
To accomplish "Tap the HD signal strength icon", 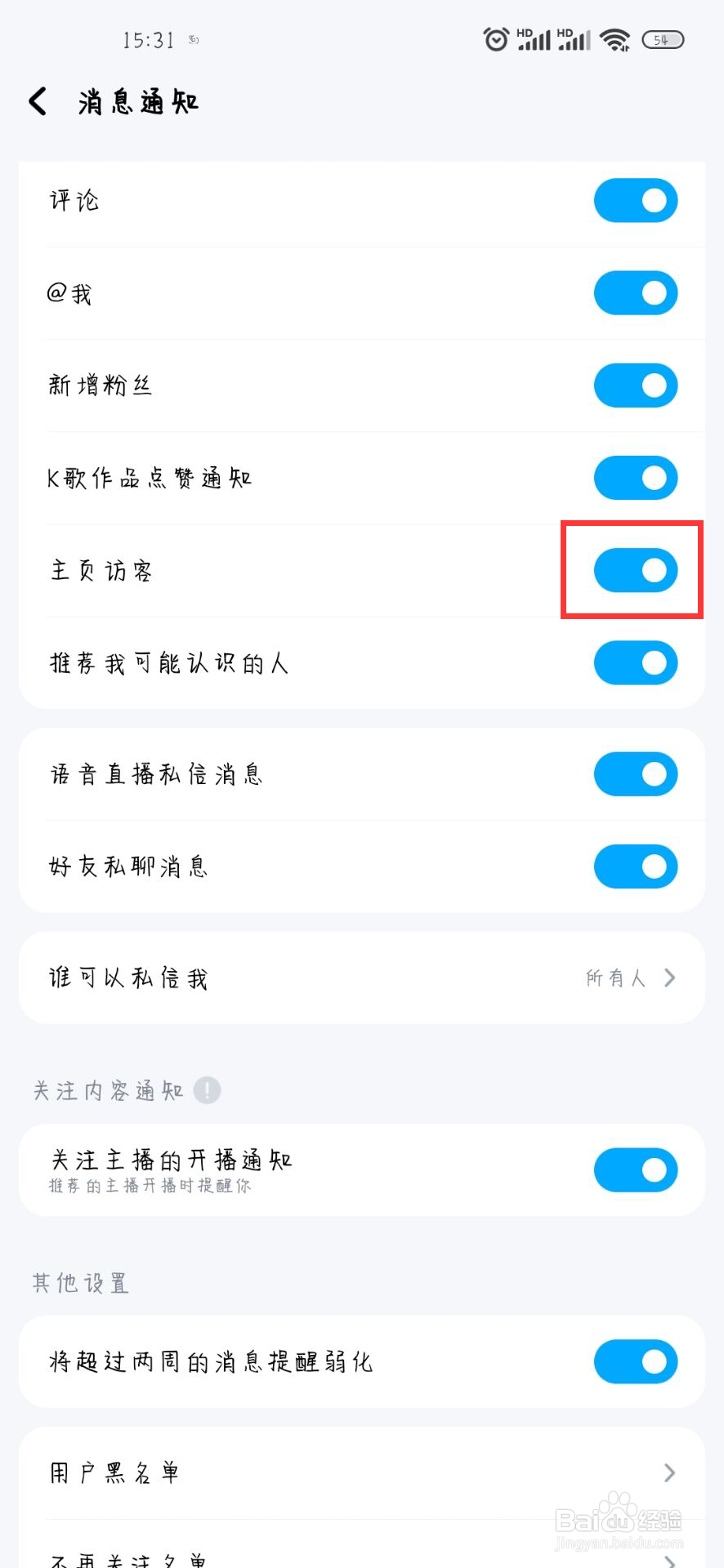I will coord(535,38).
